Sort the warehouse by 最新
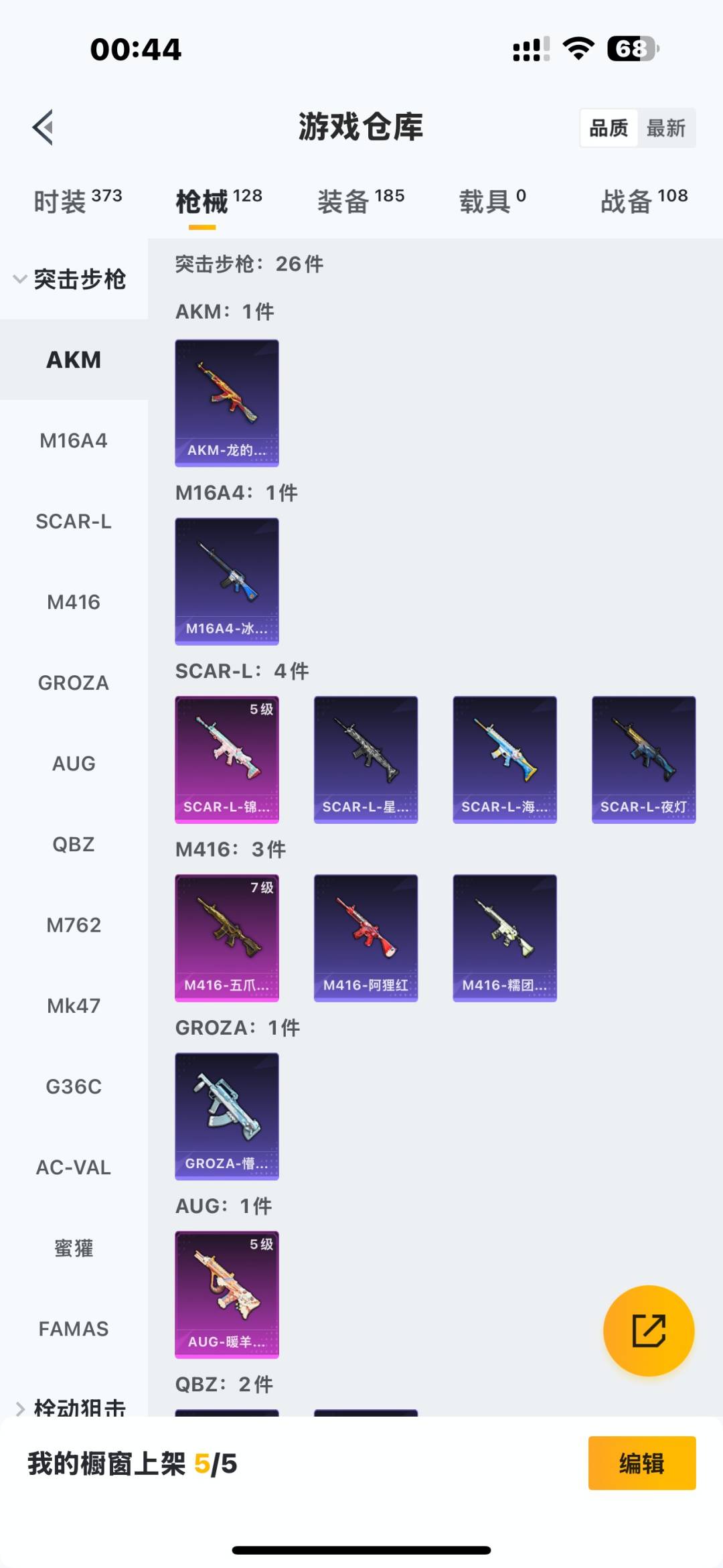Viewport: 723px width, 1568px height. [x=666, y=128]
